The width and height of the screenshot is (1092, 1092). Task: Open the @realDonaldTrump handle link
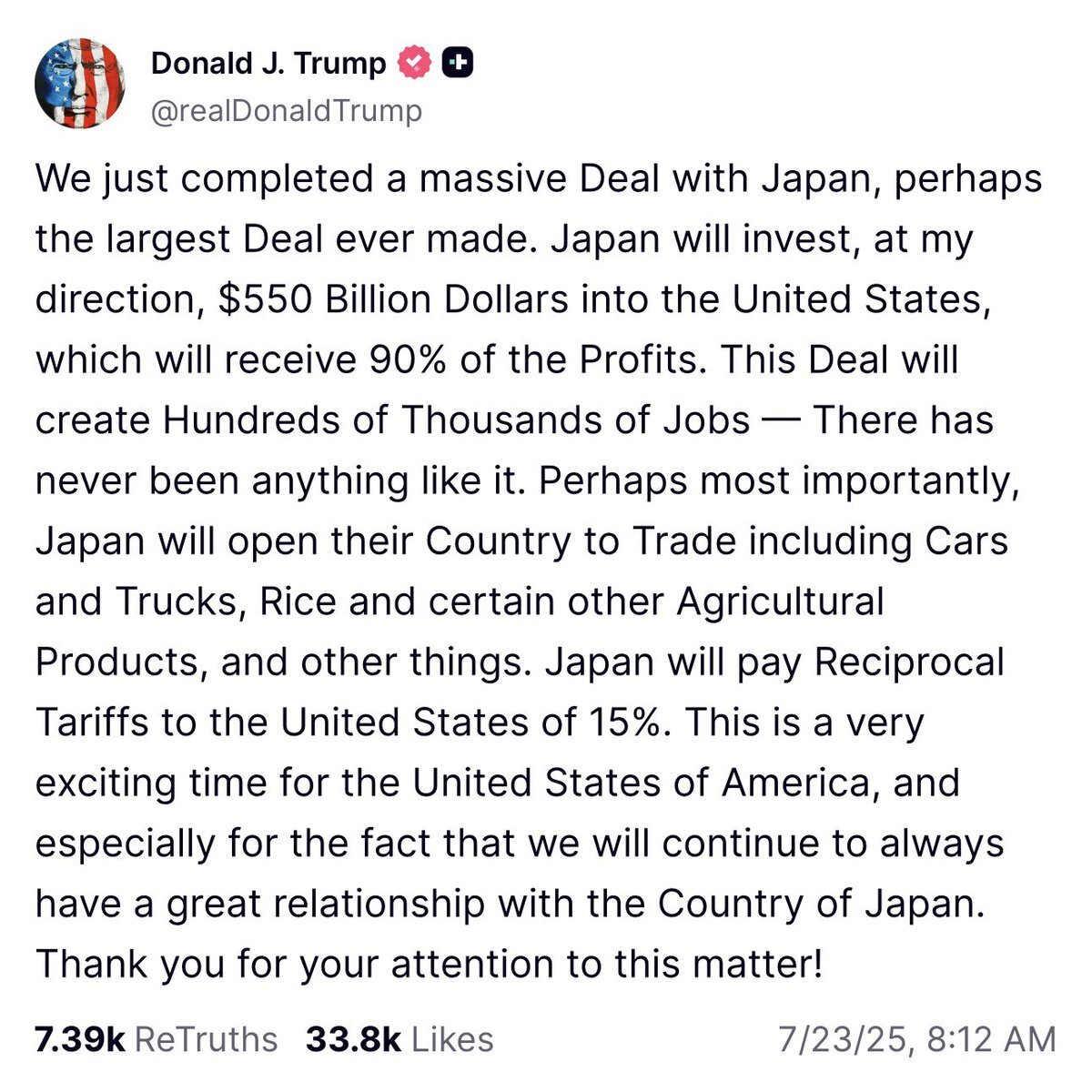[286, 111]
